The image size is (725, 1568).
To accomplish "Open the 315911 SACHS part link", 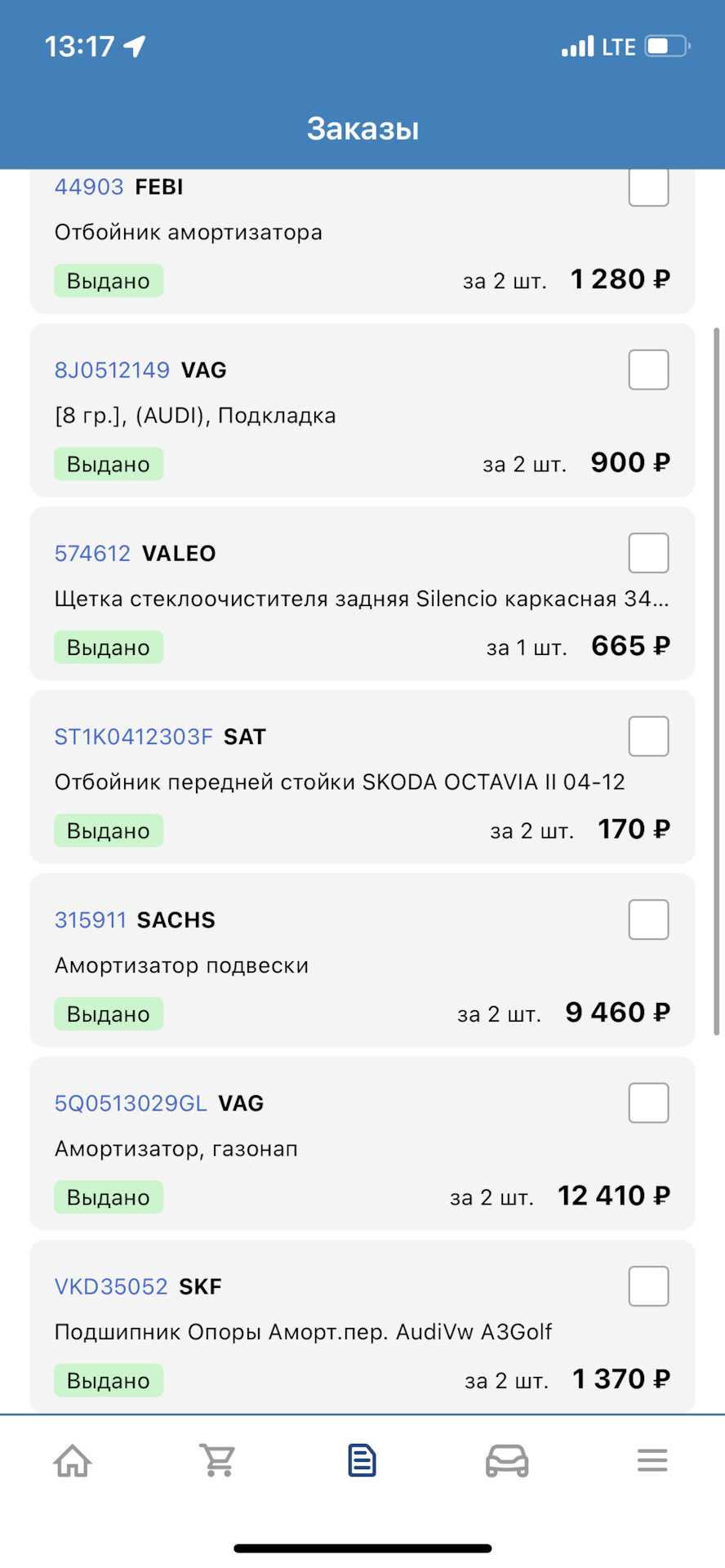I will click(x=91, y=919).
